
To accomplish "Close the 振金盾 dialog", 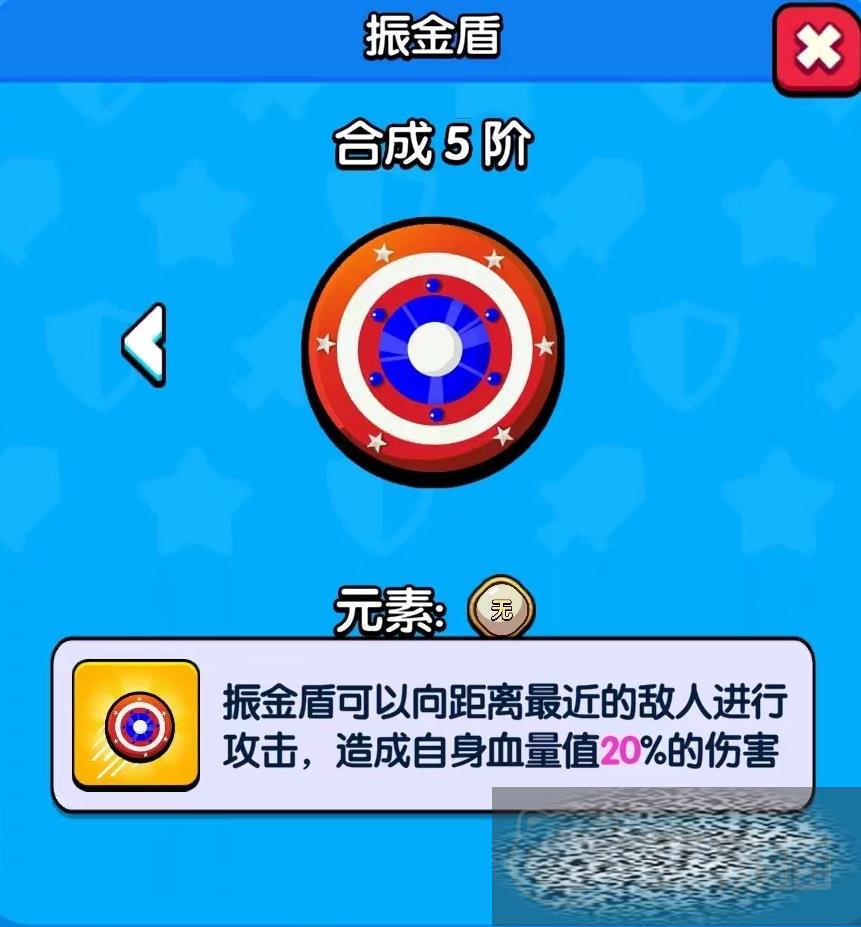I will click(817, 50).
